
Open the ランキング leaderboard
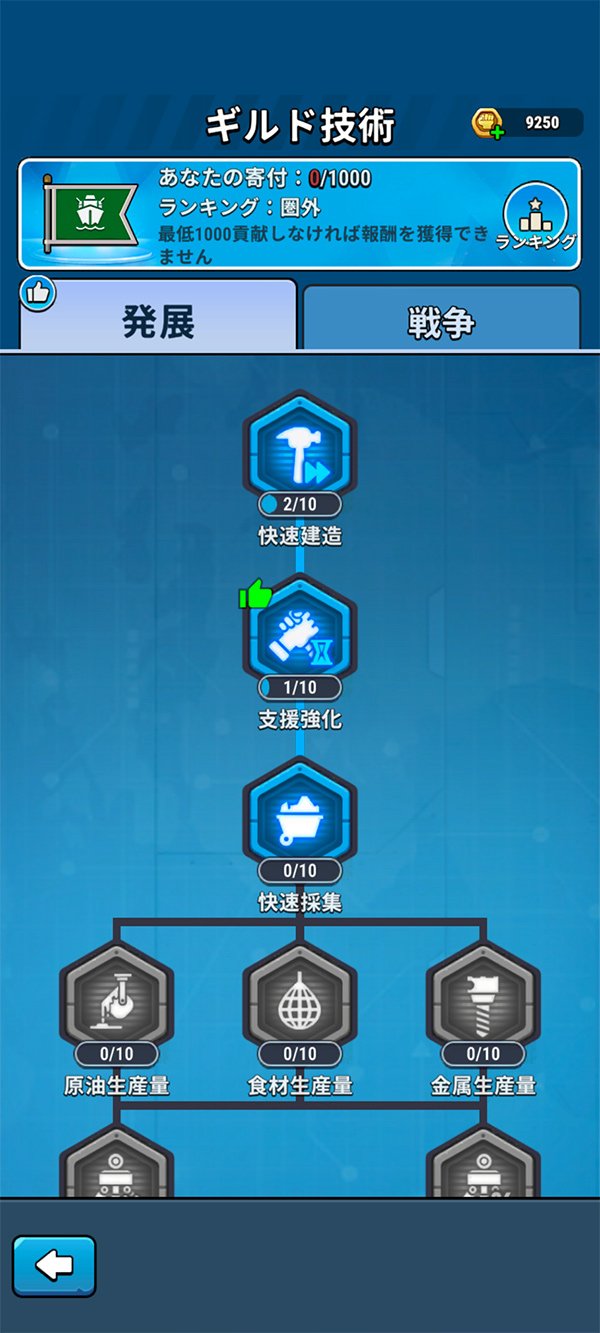click(536, 216)
